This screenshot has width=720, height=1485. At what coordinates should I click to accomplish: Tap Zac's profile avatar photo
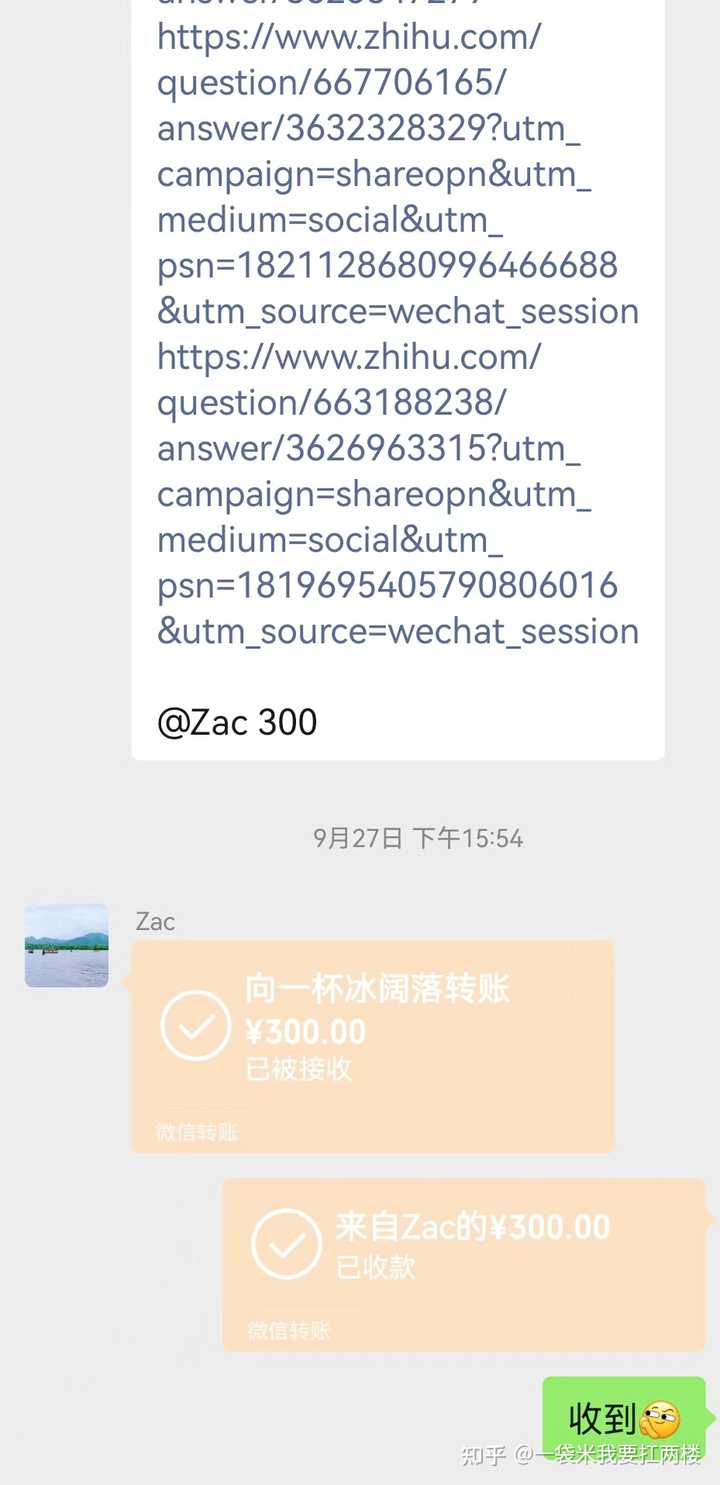pos(66,944)
